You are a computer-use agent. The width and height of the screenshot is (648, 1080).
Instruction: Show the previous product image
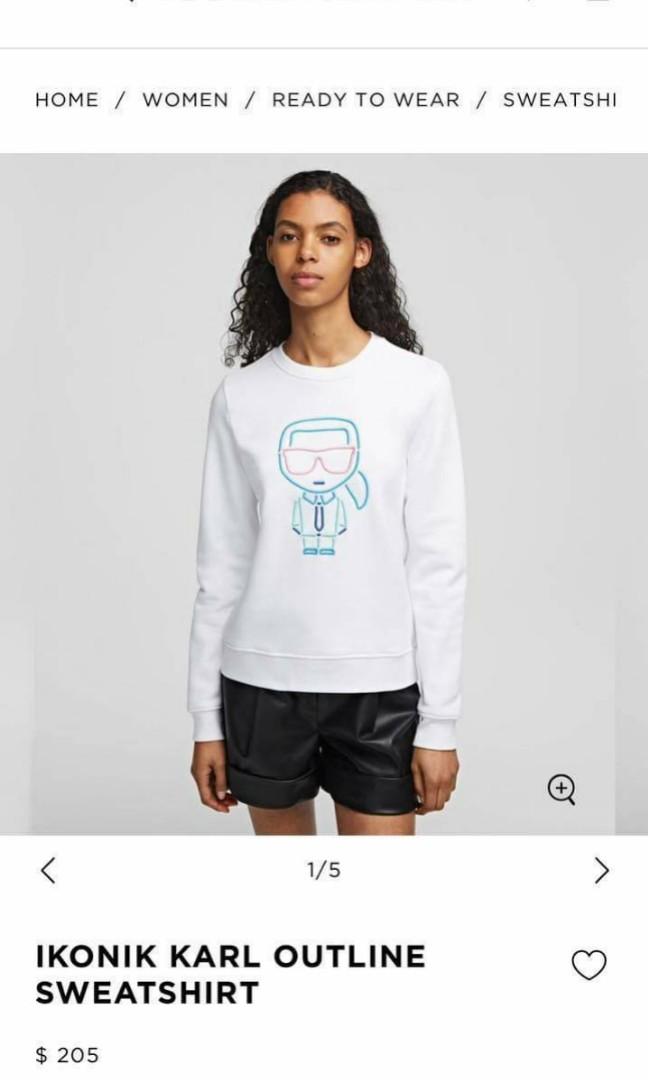(48, 870)
